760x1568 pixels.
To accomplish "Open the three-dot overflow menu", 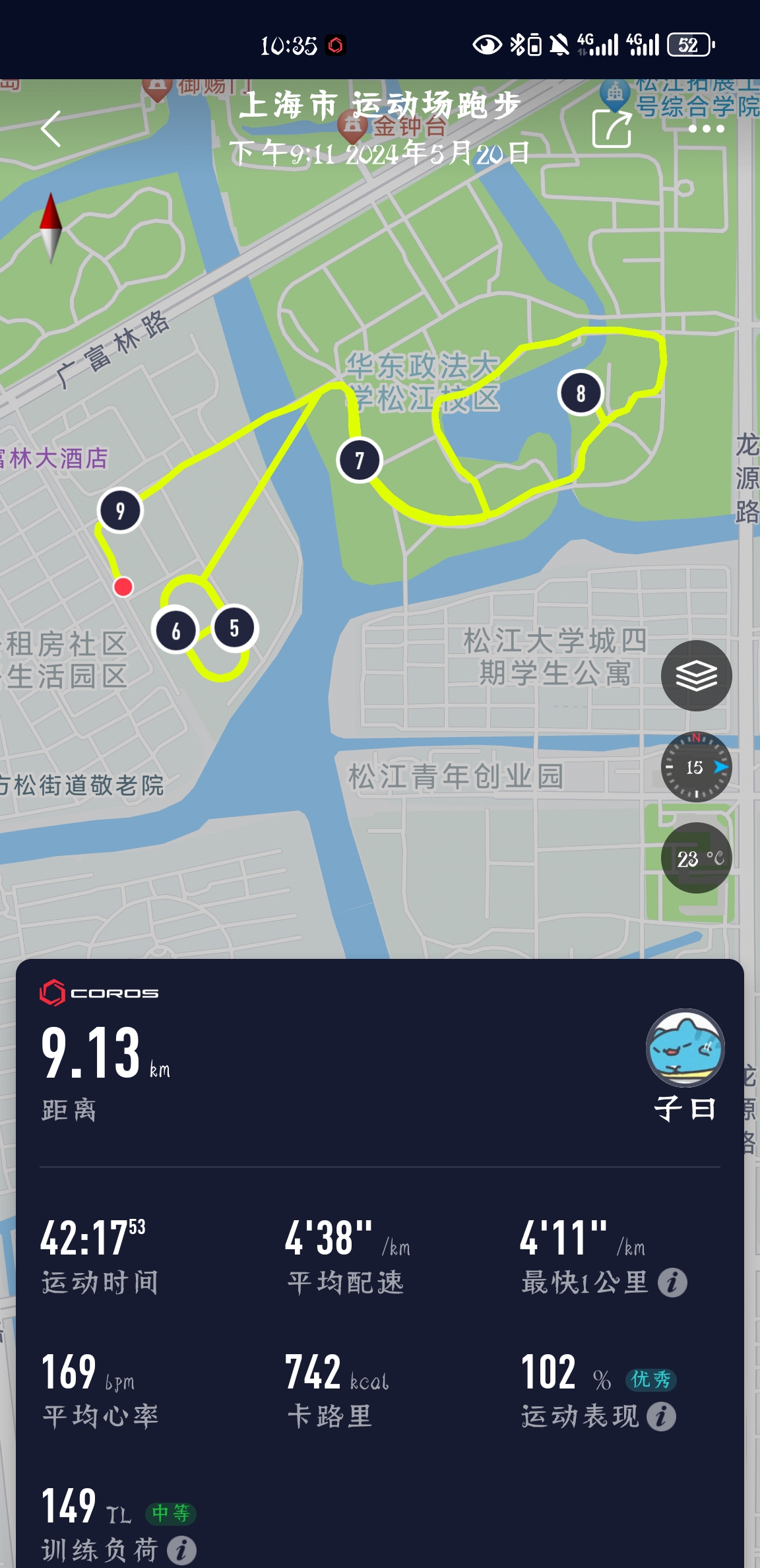I will 706,129.
